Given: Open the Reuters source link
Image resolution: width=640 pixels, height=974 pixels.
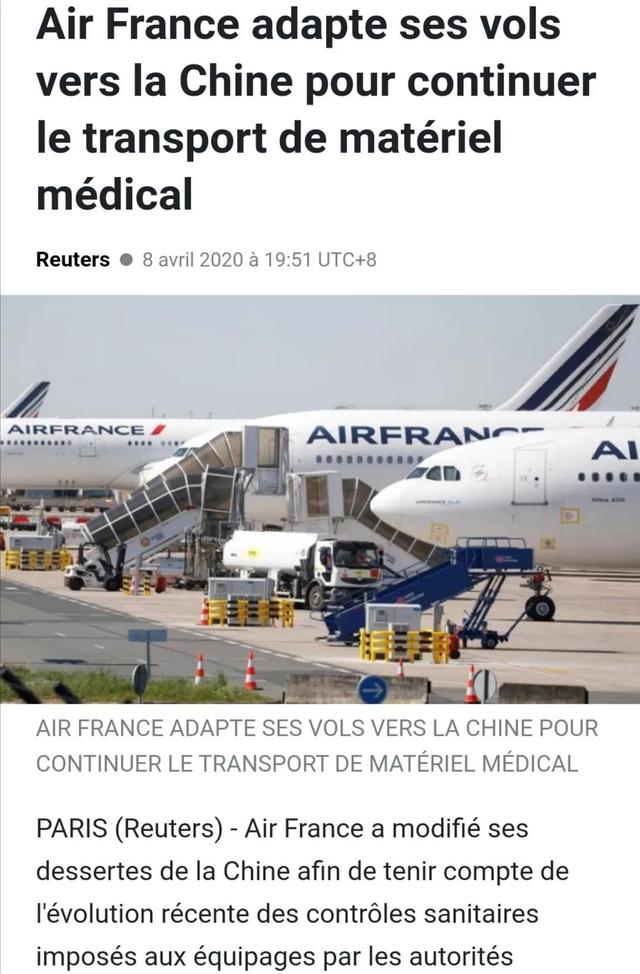Looking at the screenshot, I should point(72,260).
